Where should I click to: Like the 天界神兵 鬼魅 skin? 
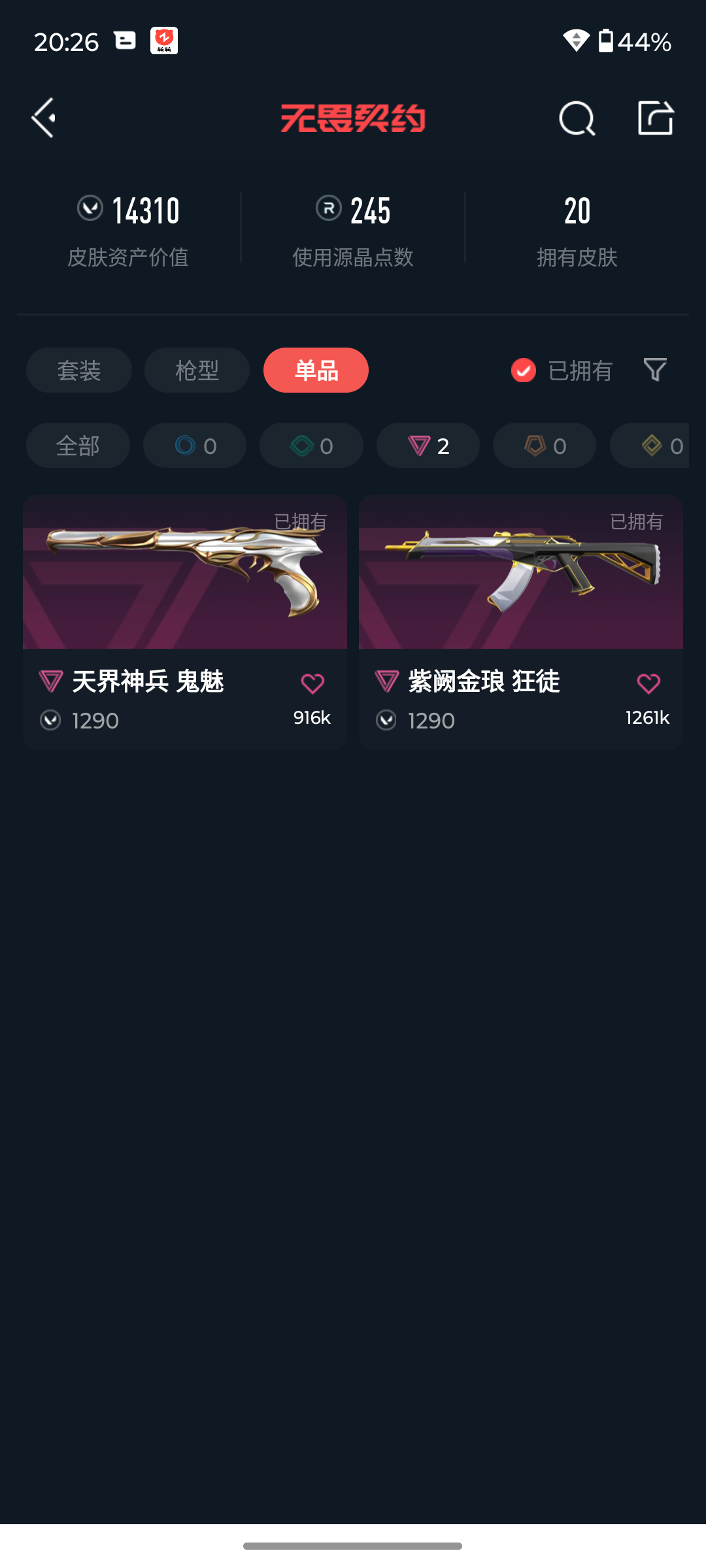pos(312,683)
